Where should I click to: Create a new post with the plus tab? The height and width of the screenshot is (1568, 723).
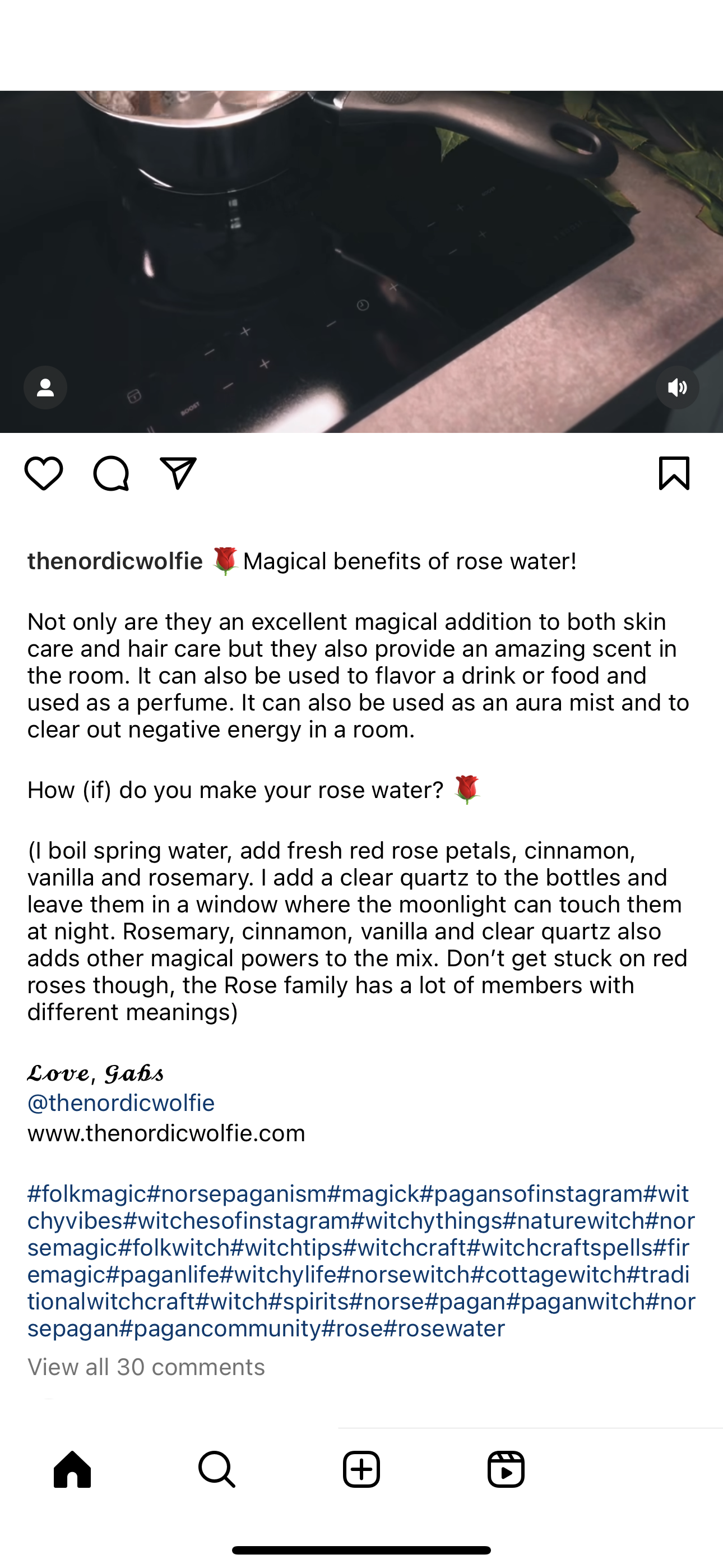[361, 1469]
